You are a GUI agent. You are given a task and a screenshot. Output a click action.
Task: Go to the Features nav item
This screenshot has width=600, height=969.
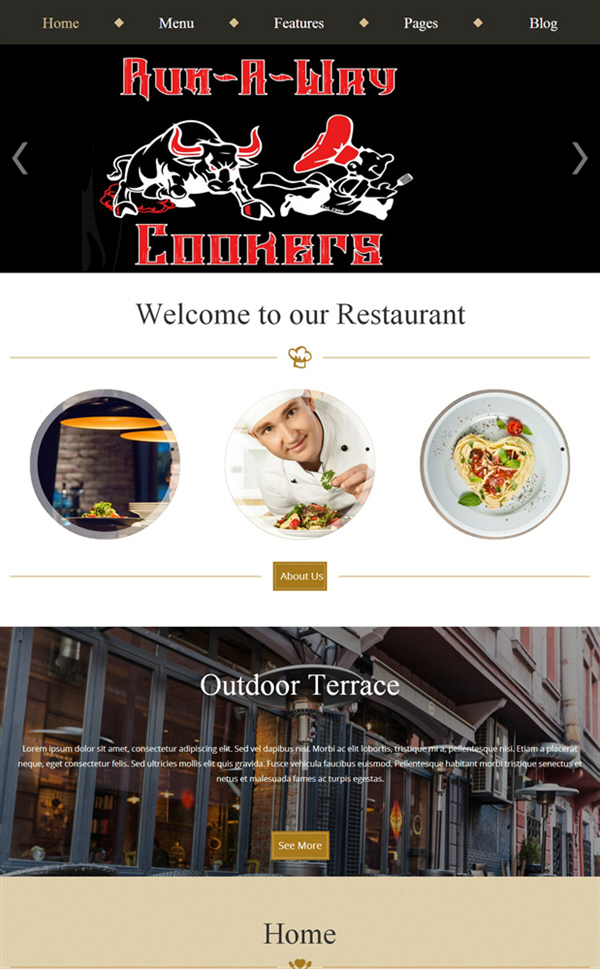(298, 23)
